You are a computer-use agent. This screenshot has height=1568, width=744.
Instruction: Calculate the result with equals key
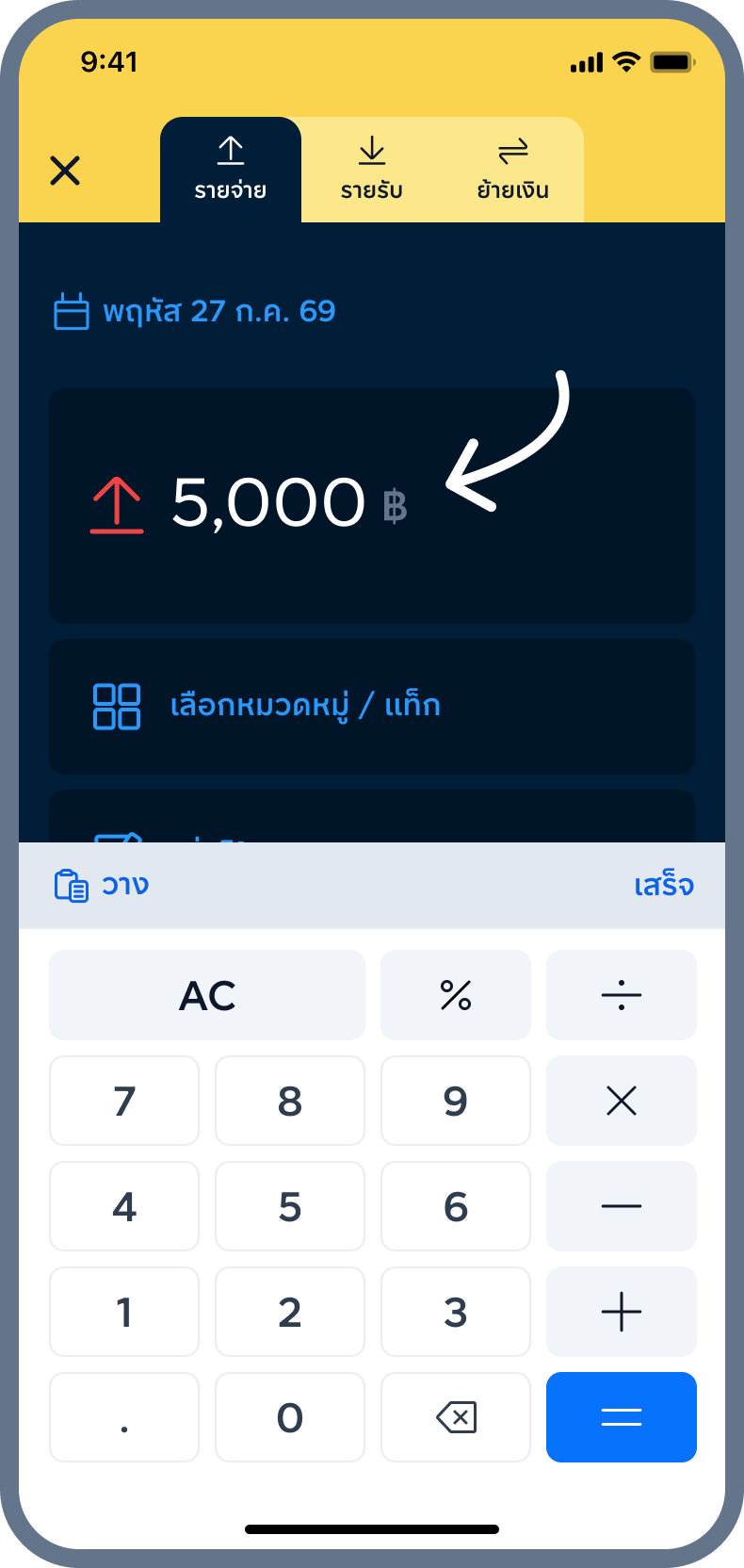point(622,1417)
